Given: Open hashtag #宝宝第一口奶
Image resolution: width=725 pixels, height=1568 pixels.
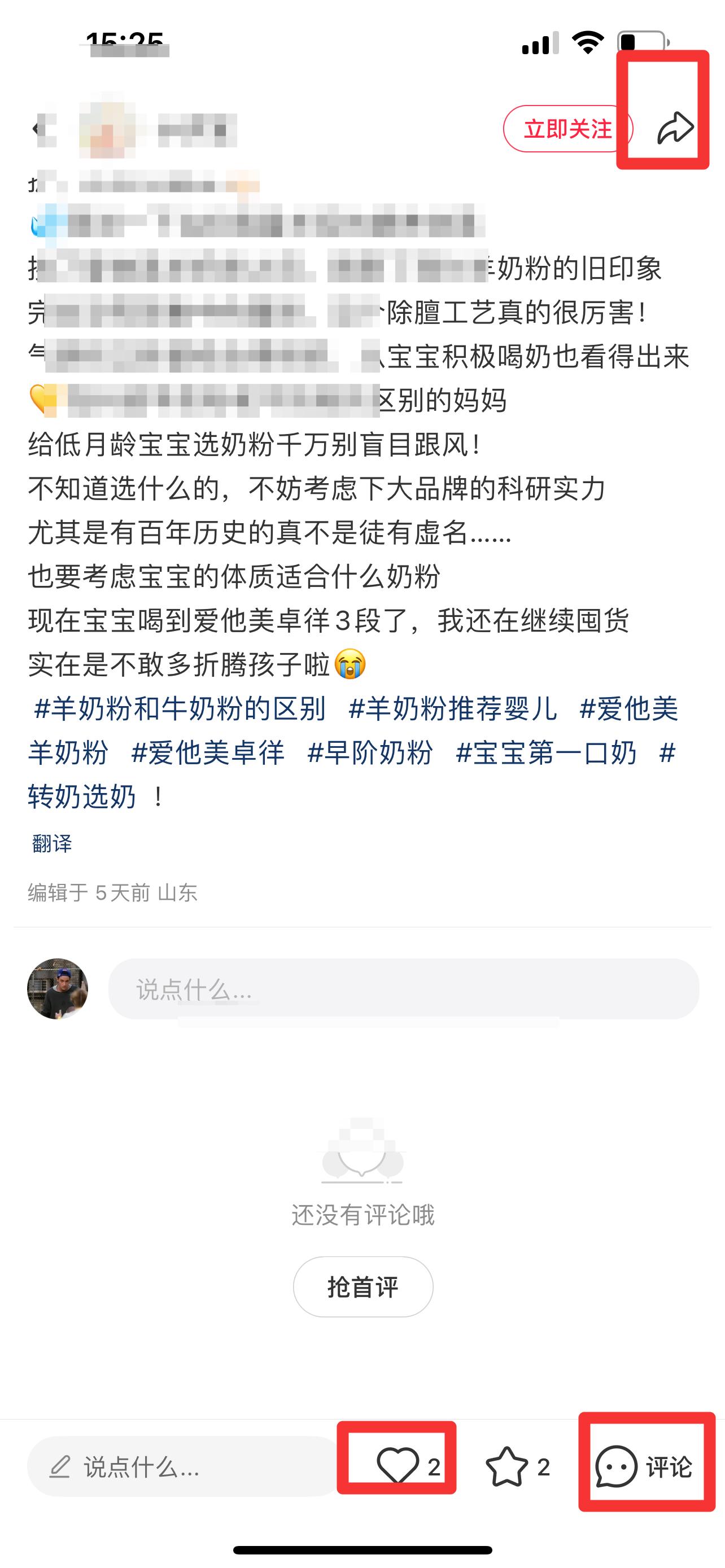Looking at the screenshot, I should [546, 752].
